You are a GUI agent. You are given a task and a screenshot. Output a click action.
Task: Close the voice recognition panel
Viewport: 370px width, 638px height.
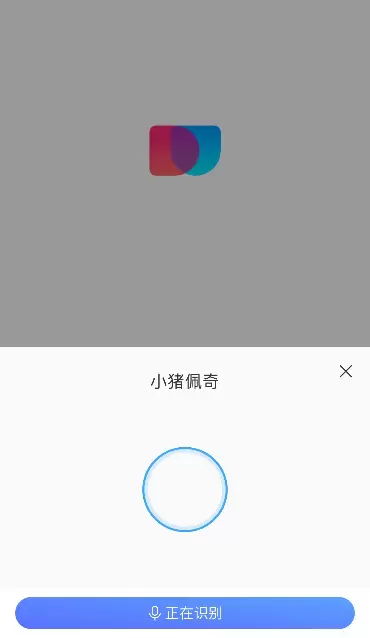pos(346,371)
